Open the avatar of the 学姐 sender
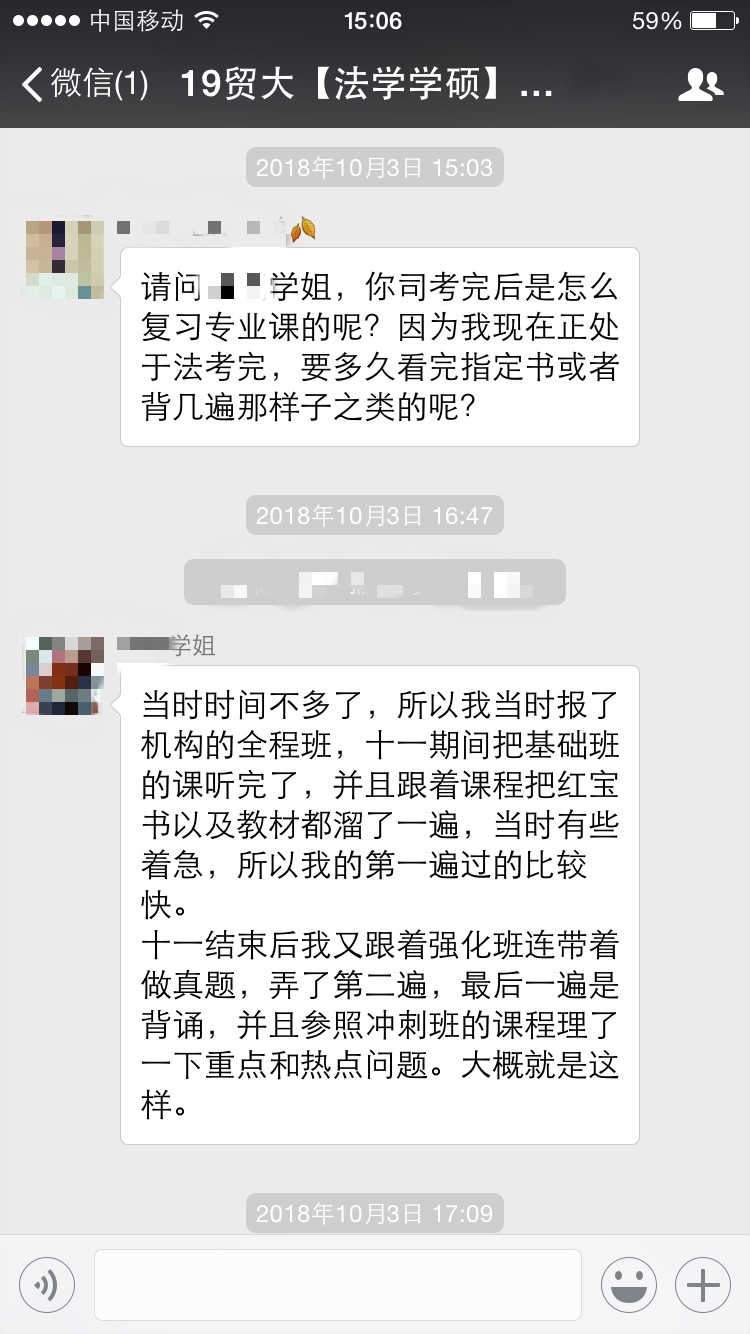 coord(64,675)
